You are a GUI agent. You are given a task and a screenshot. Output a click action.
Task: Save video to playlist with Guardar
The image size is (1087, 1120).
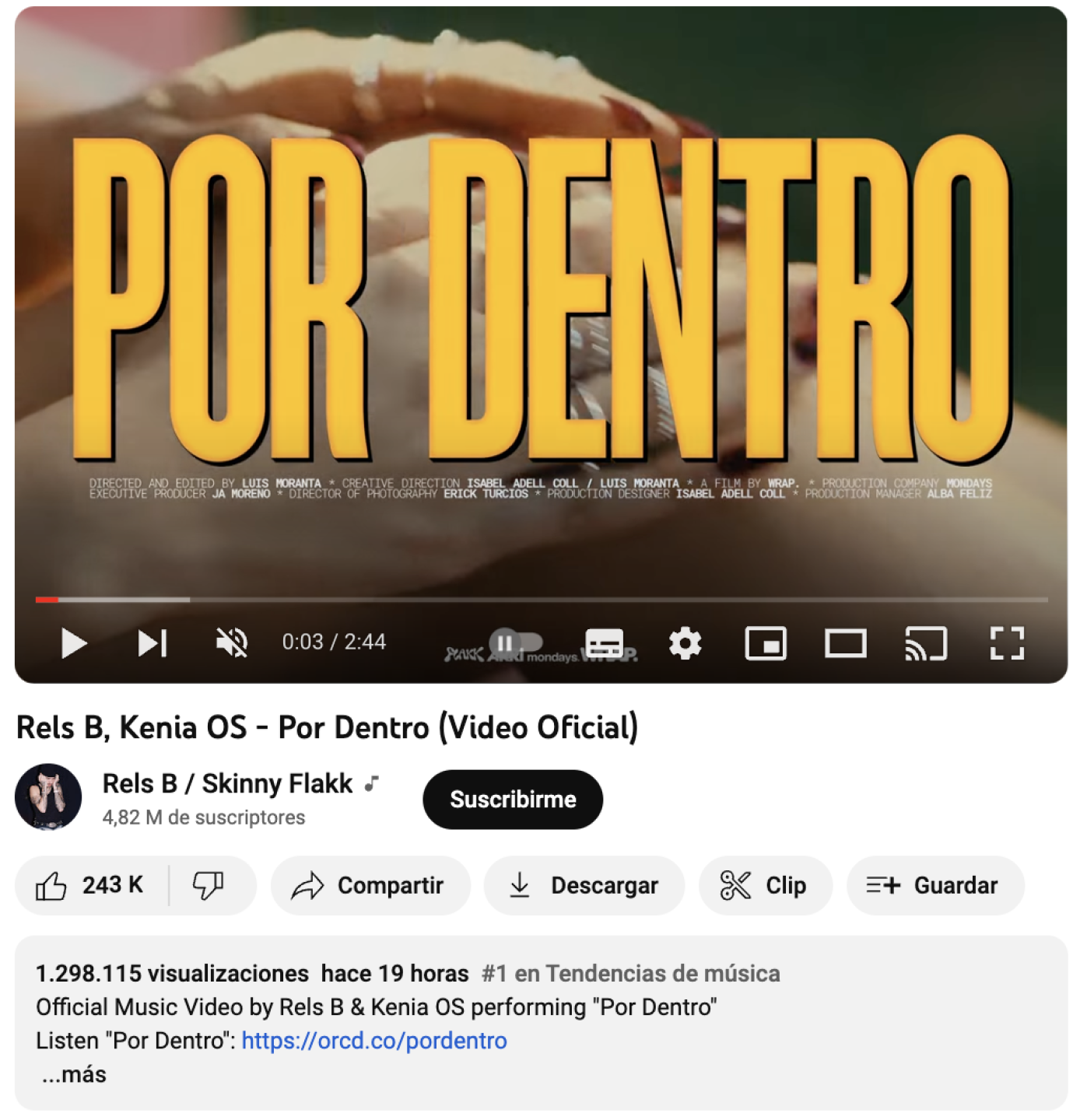(x=934, y=885)
